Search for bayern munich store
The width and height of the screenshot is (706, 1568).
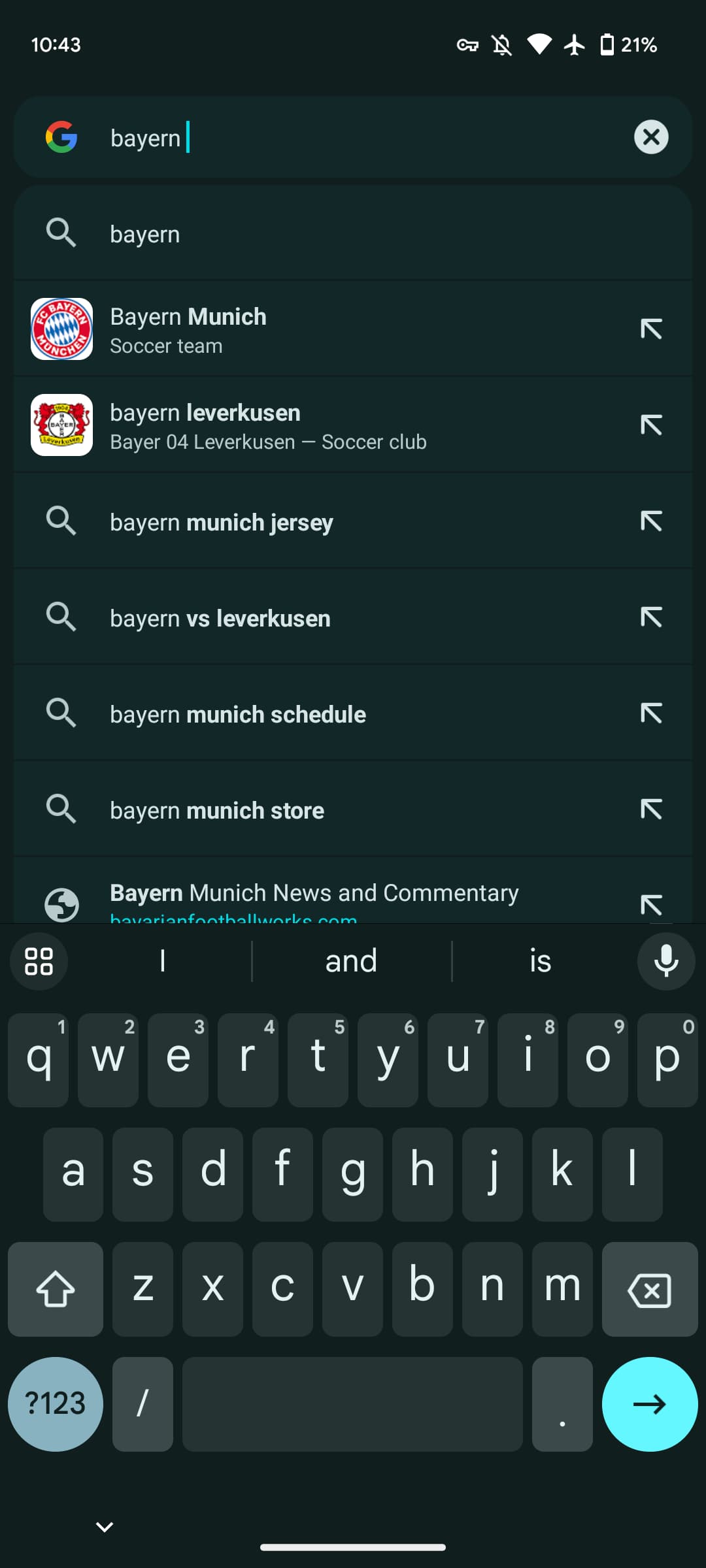click(x=327, y=810)
